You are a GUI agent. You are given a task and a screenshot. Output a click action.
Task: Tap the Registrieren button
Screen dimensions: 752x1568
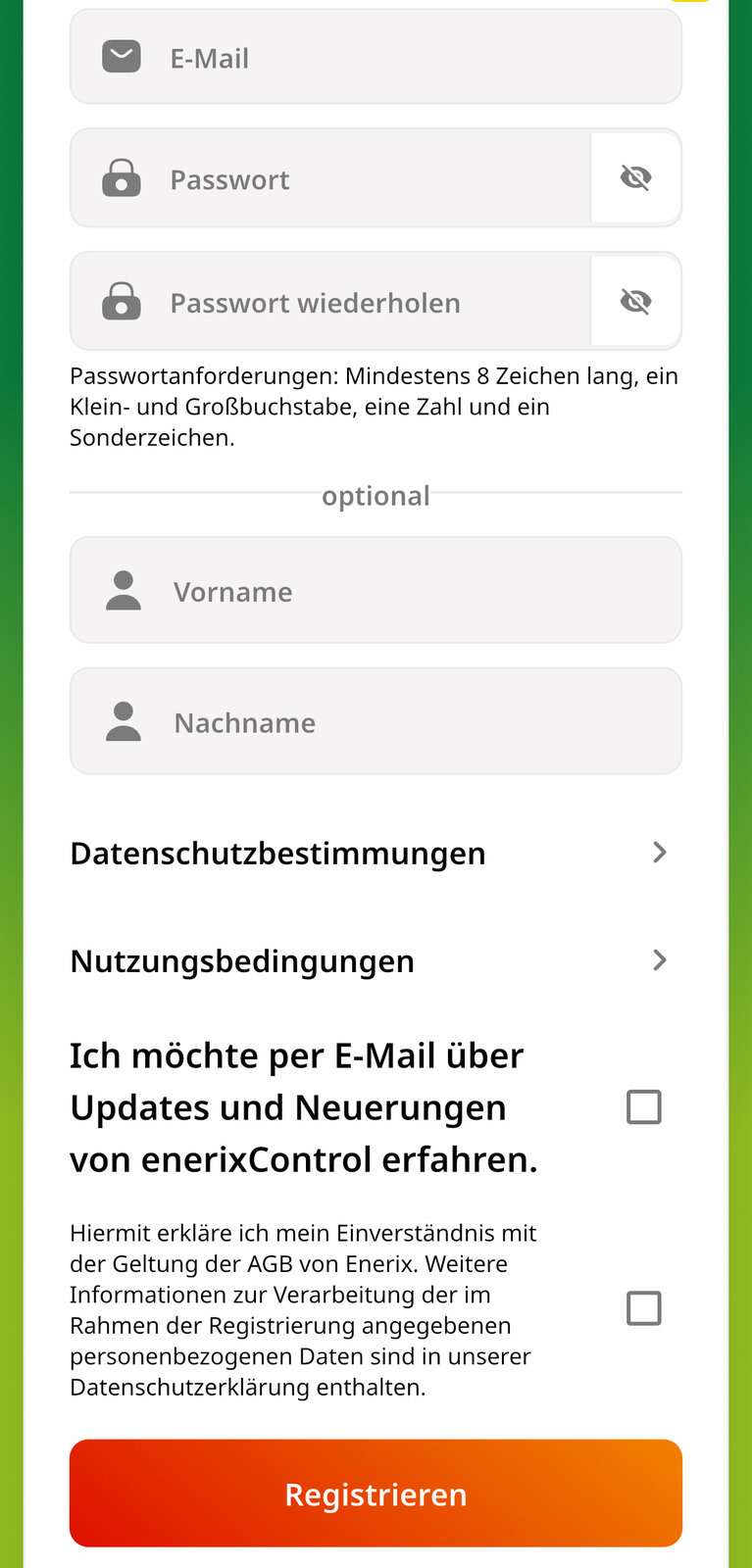376,1494
